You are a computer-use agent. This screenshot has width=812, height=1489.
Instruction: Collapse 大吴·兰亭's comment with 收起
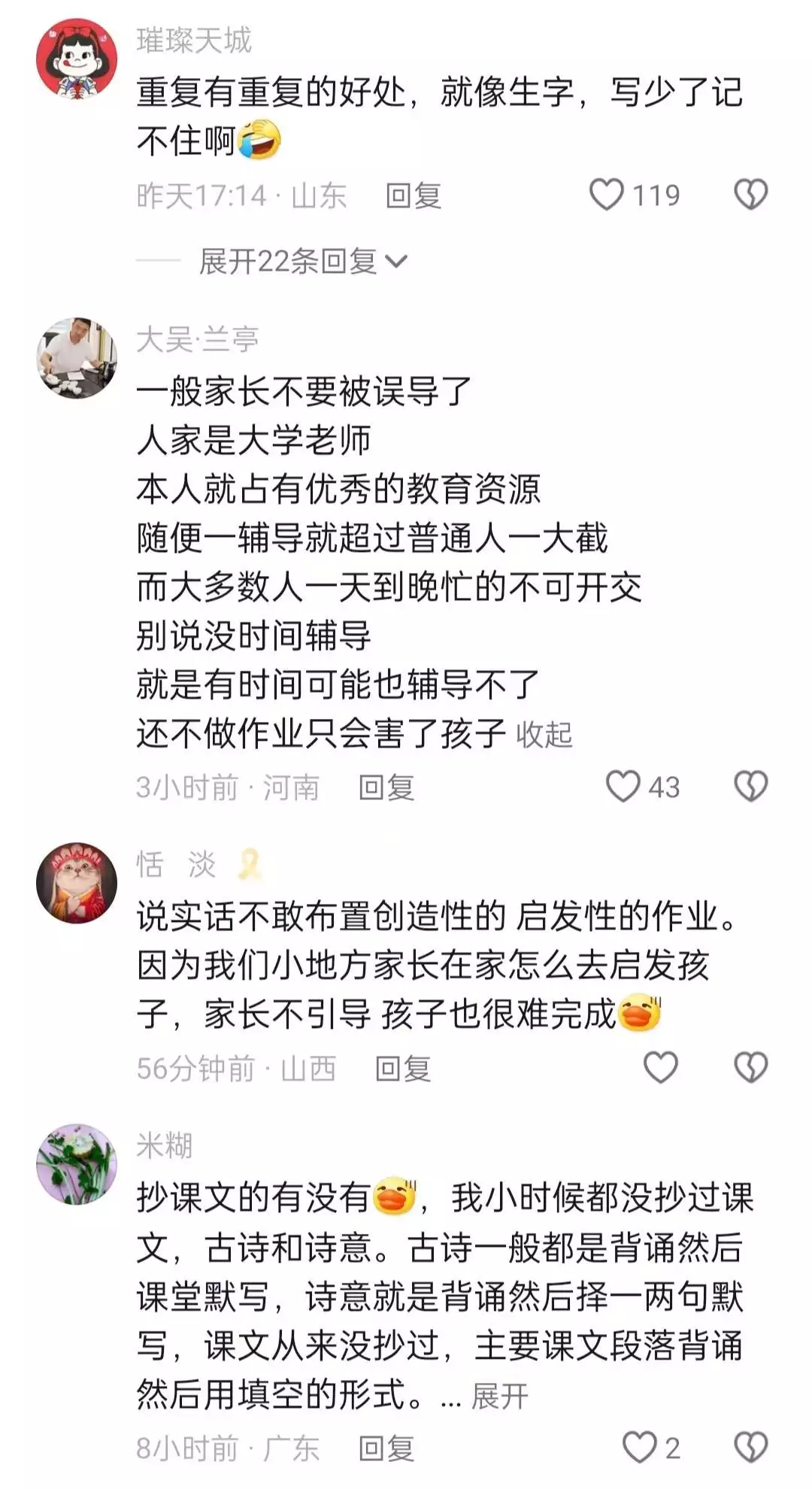point(544,735)
